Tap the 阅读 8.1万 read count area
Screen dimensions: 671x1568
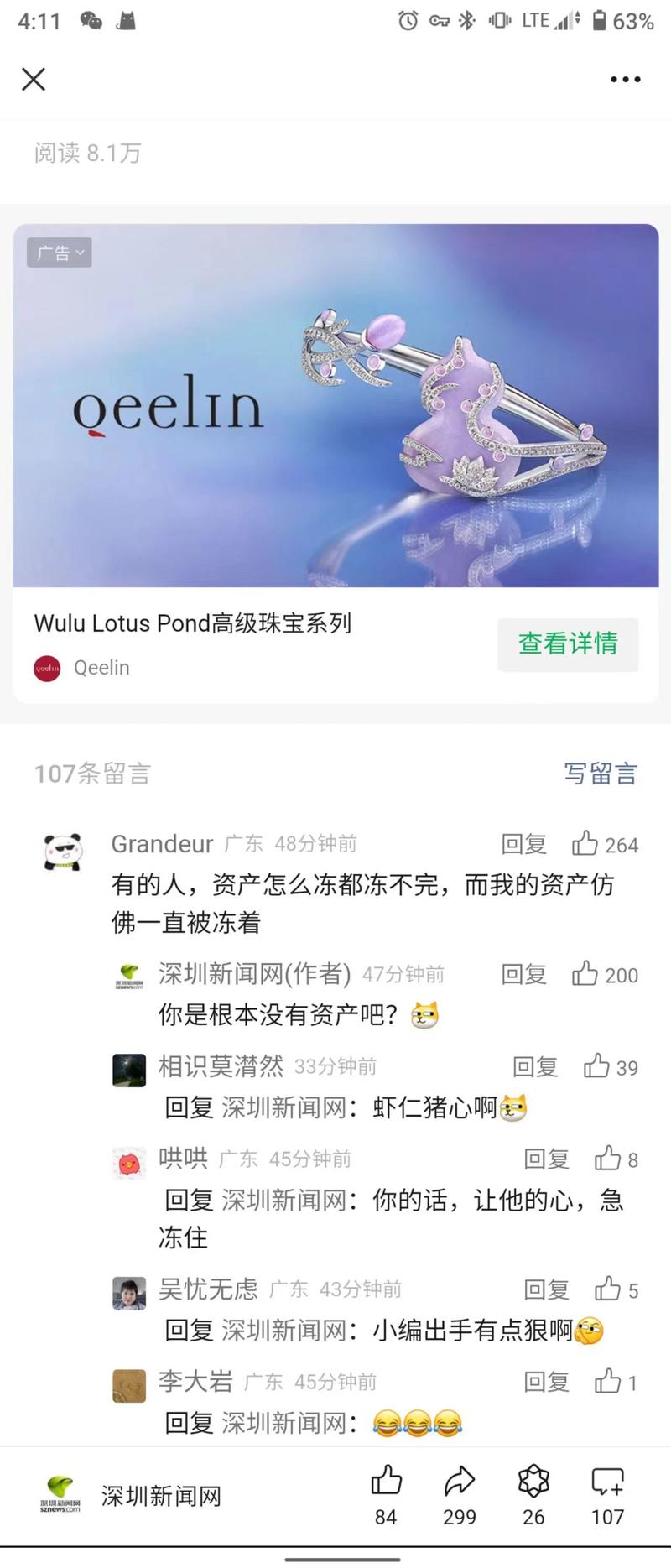86,153
